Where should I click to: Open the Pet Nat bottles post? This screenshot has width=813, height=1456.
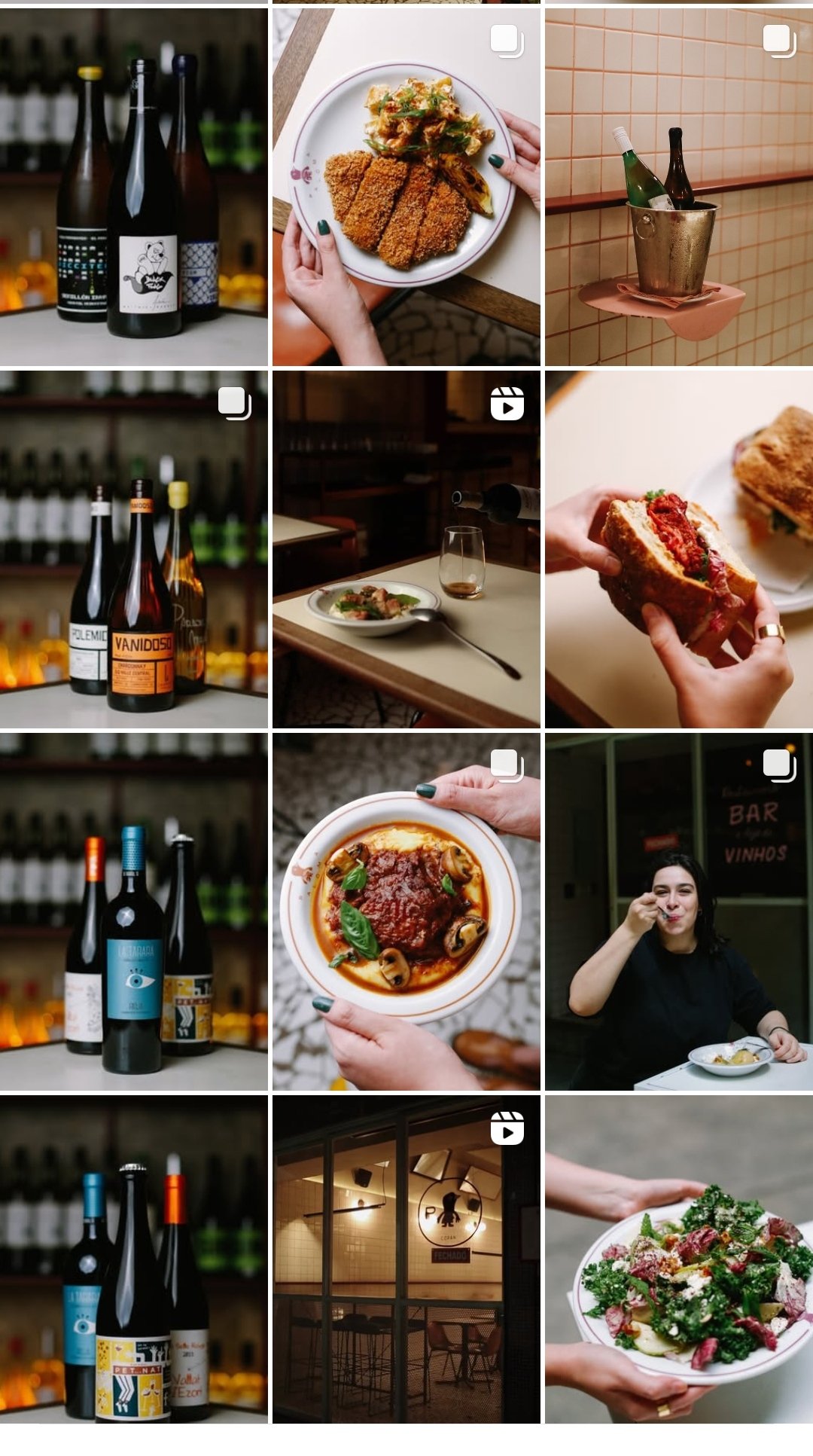(133, 1259)
